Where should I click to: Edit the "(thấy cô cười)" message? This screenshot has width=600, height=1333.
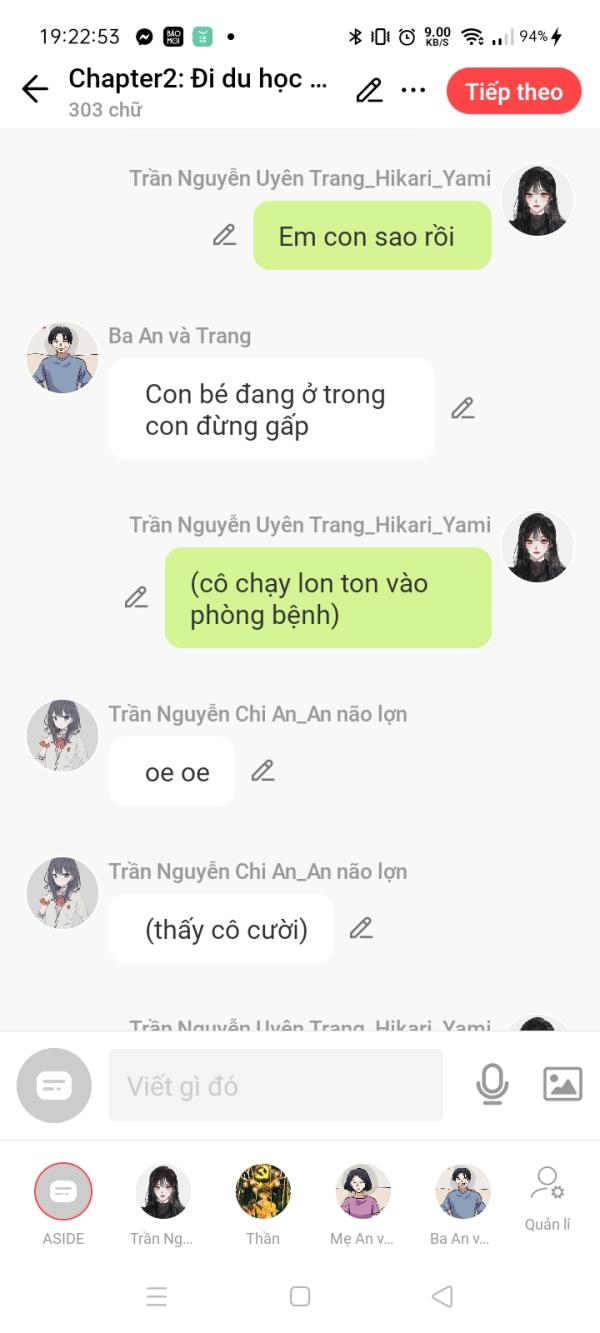point(361,928)
